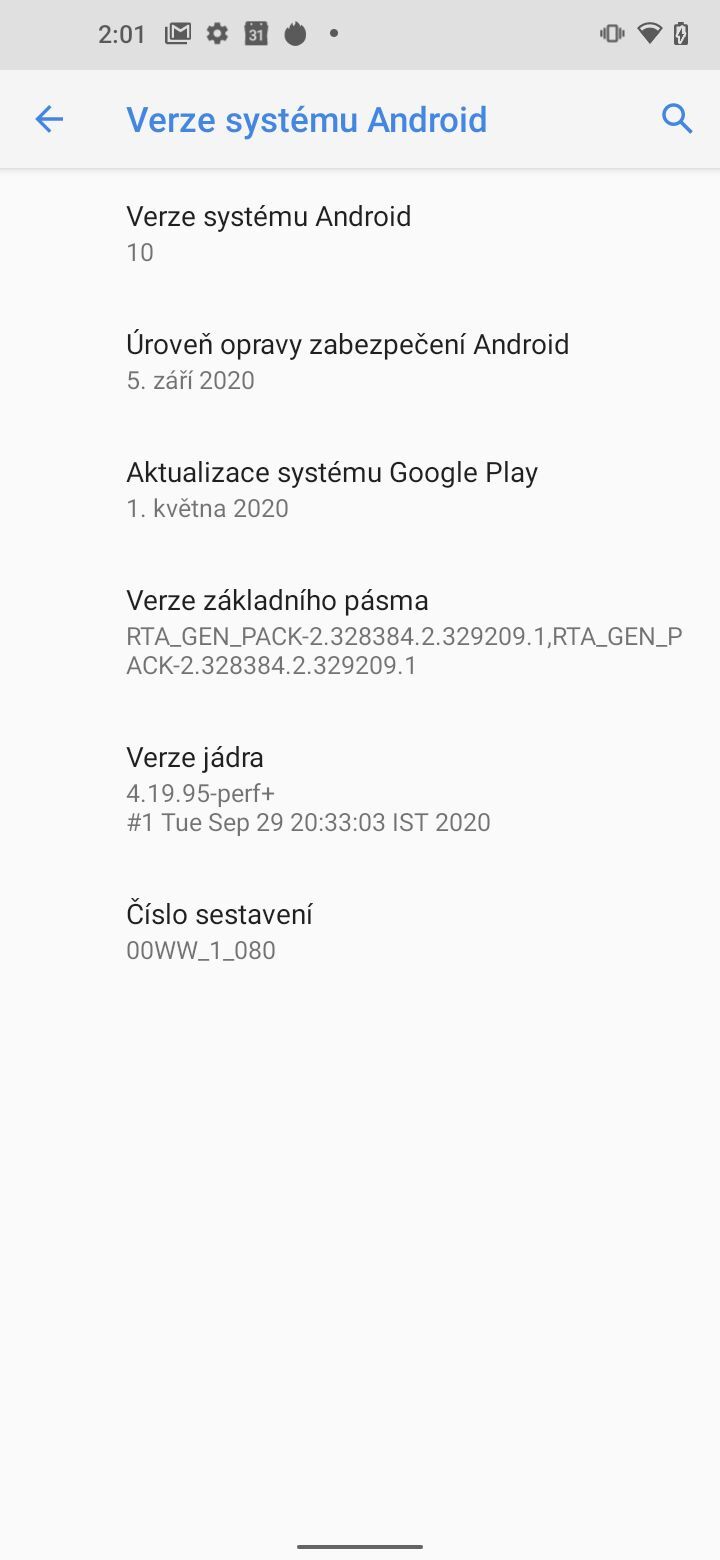The width and height of the screenshot is (720, 1560).
Task: Tap the back arrow to leave version screen
Action: click(50, 118)
